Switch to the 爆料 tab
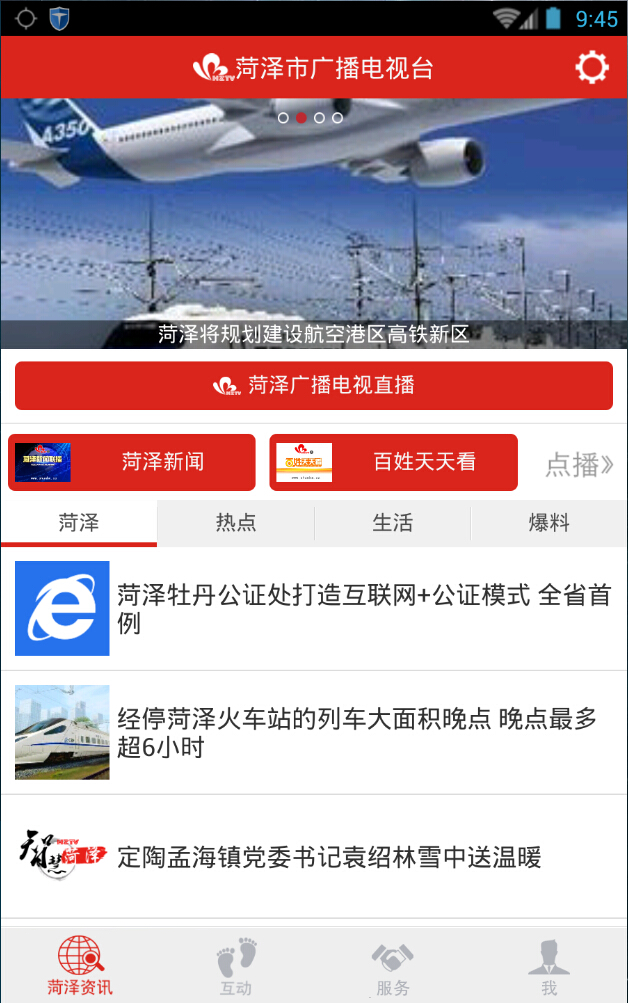 (x=549, y=522)
